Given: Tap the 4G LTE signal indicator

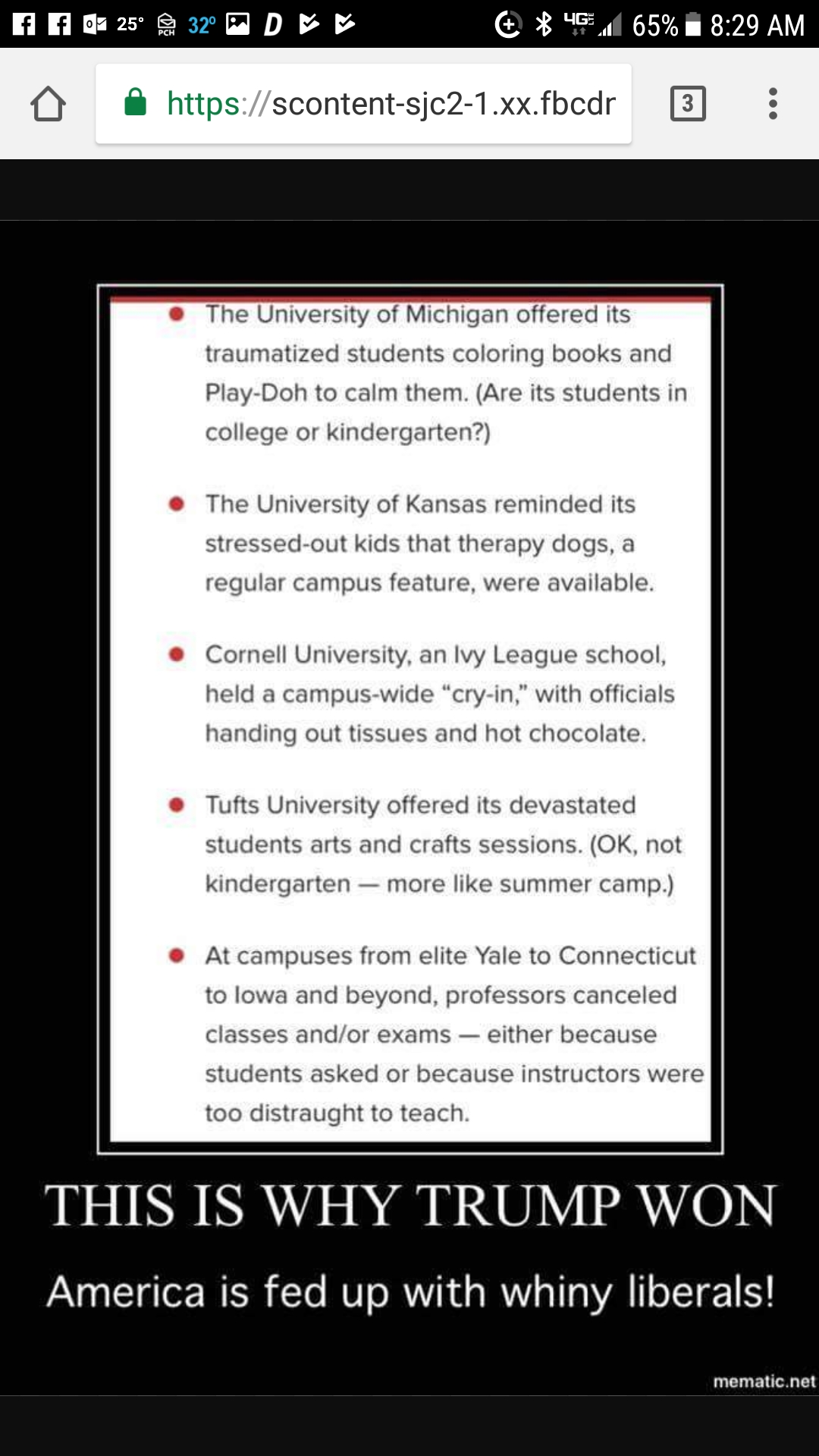Looking at the screenshot, I should 581,22.
